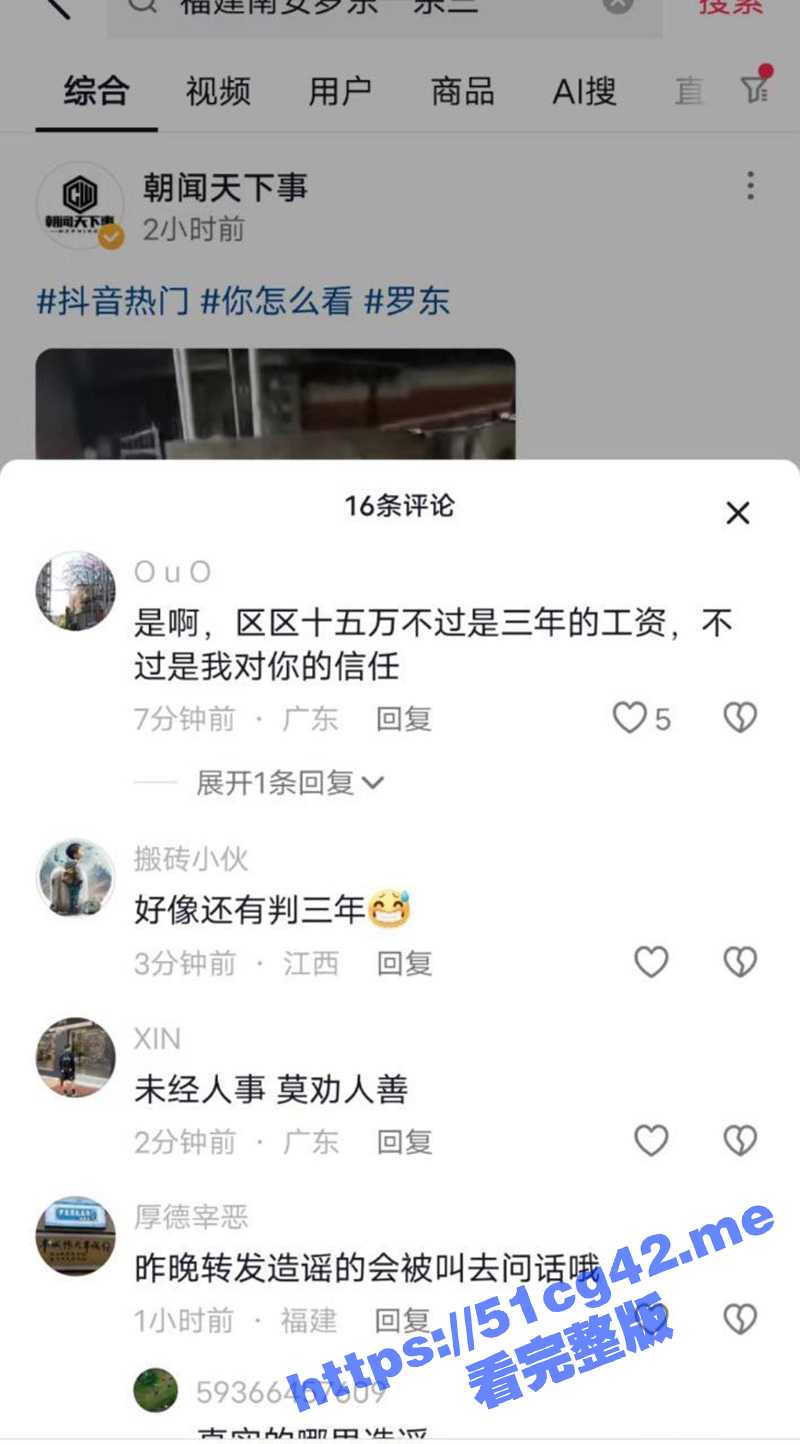Switch to the 视频 tab
Image resolution: width=800 pixels, height=1444 pixels.
click(218, 92)
